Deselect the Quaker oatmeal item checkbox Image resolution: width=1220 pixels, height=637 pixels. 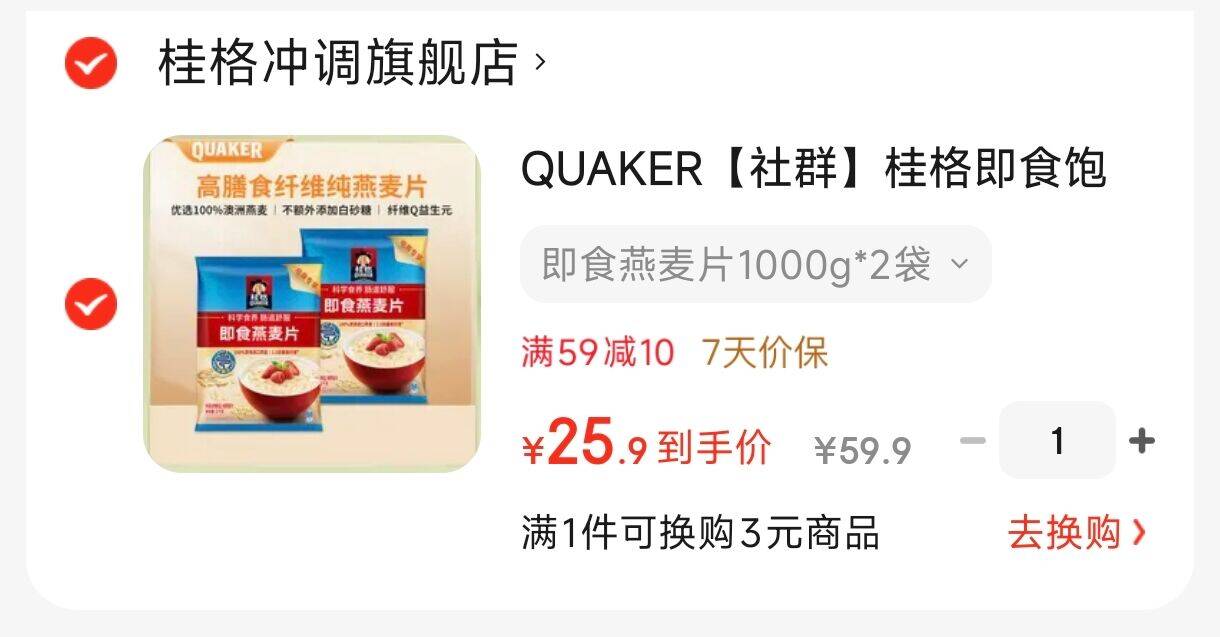tap(91, 304)
